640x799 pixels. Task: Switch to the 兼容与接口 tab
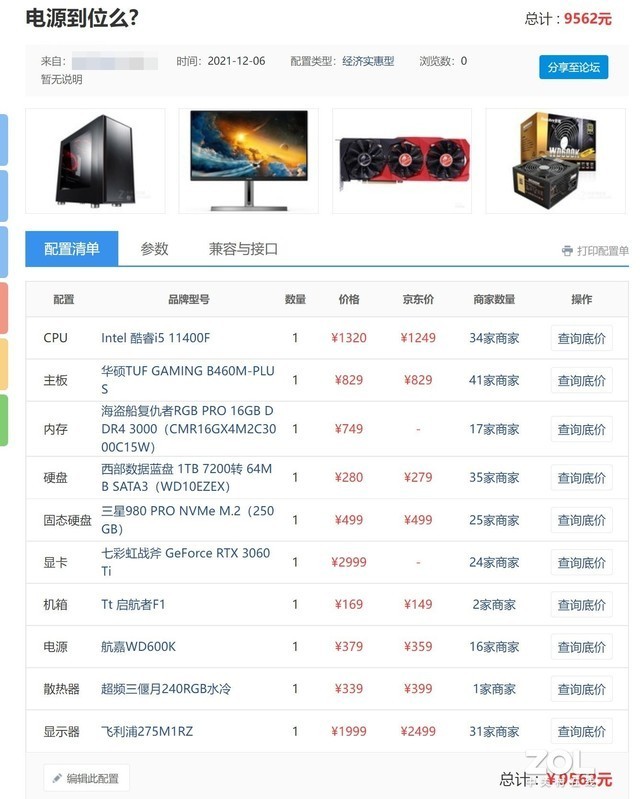pos(243,249)
